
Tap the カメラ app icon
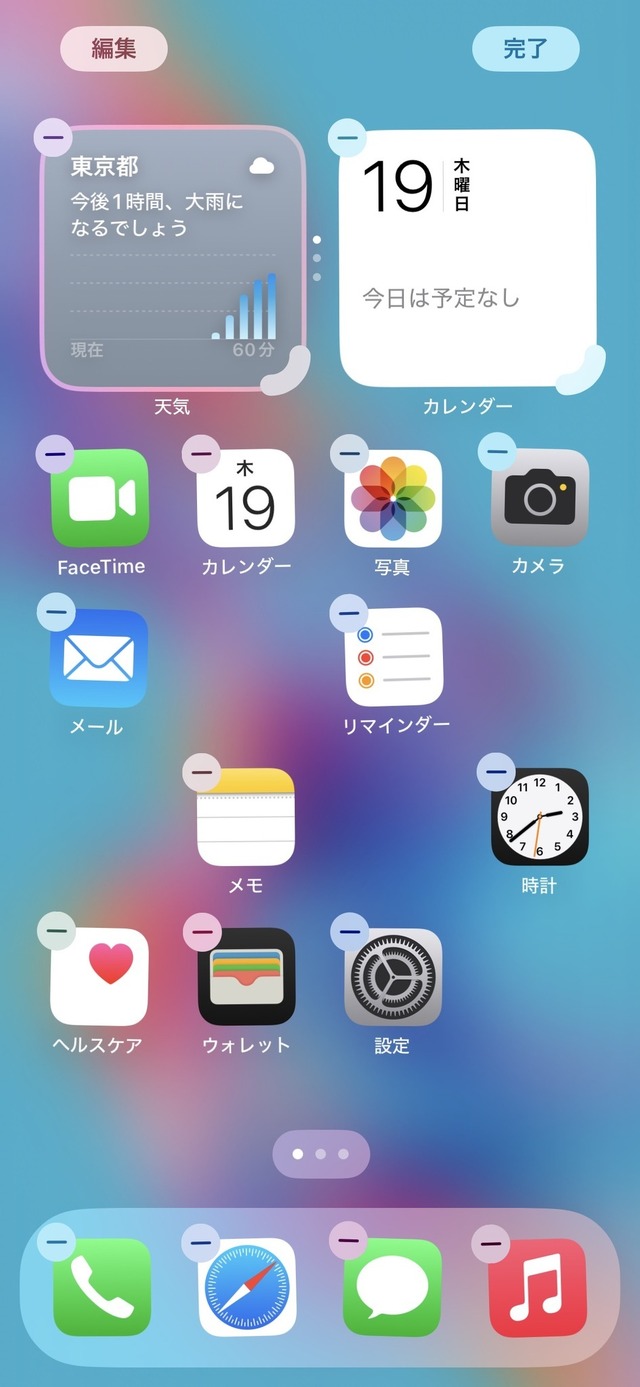tap(540, 498)
